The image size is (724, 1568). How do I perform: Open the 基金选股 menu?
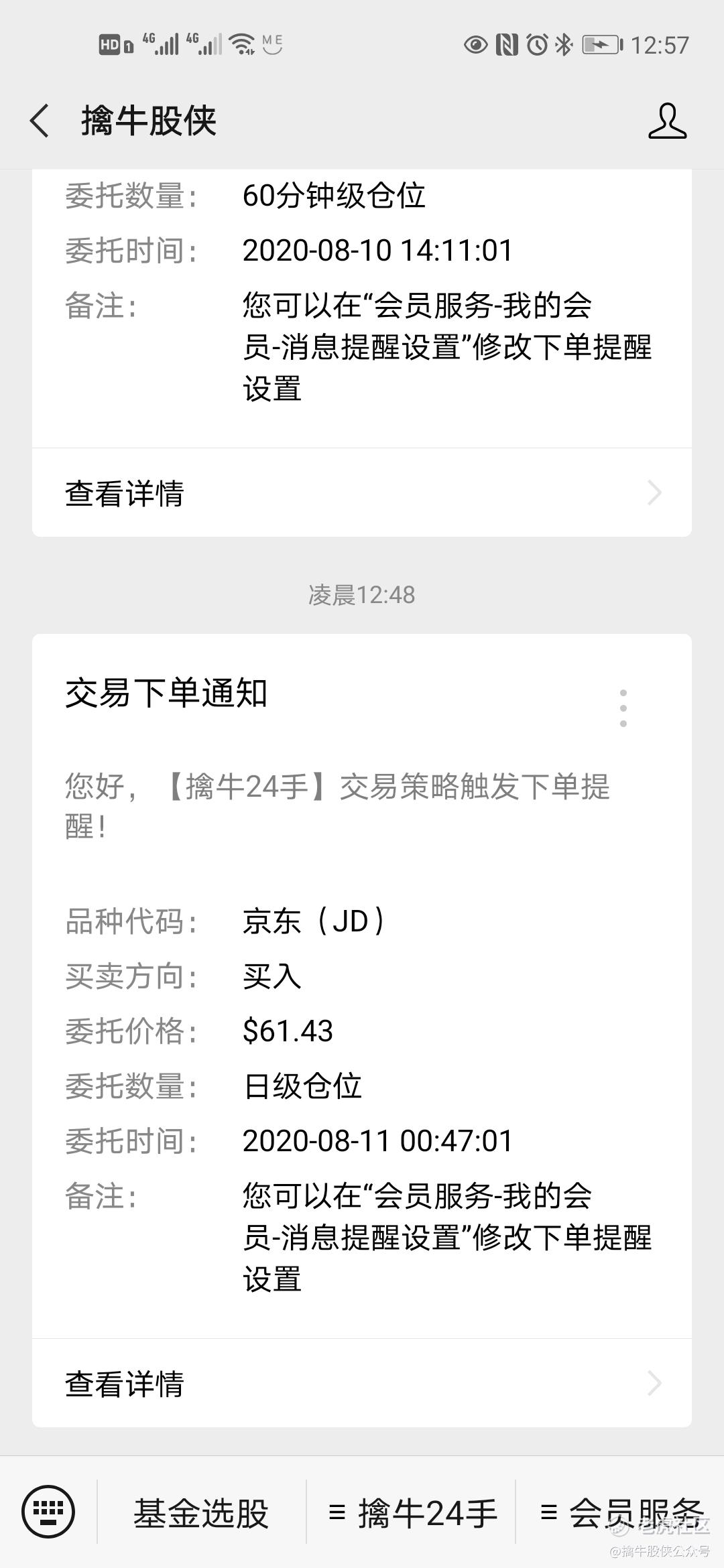201,1513
